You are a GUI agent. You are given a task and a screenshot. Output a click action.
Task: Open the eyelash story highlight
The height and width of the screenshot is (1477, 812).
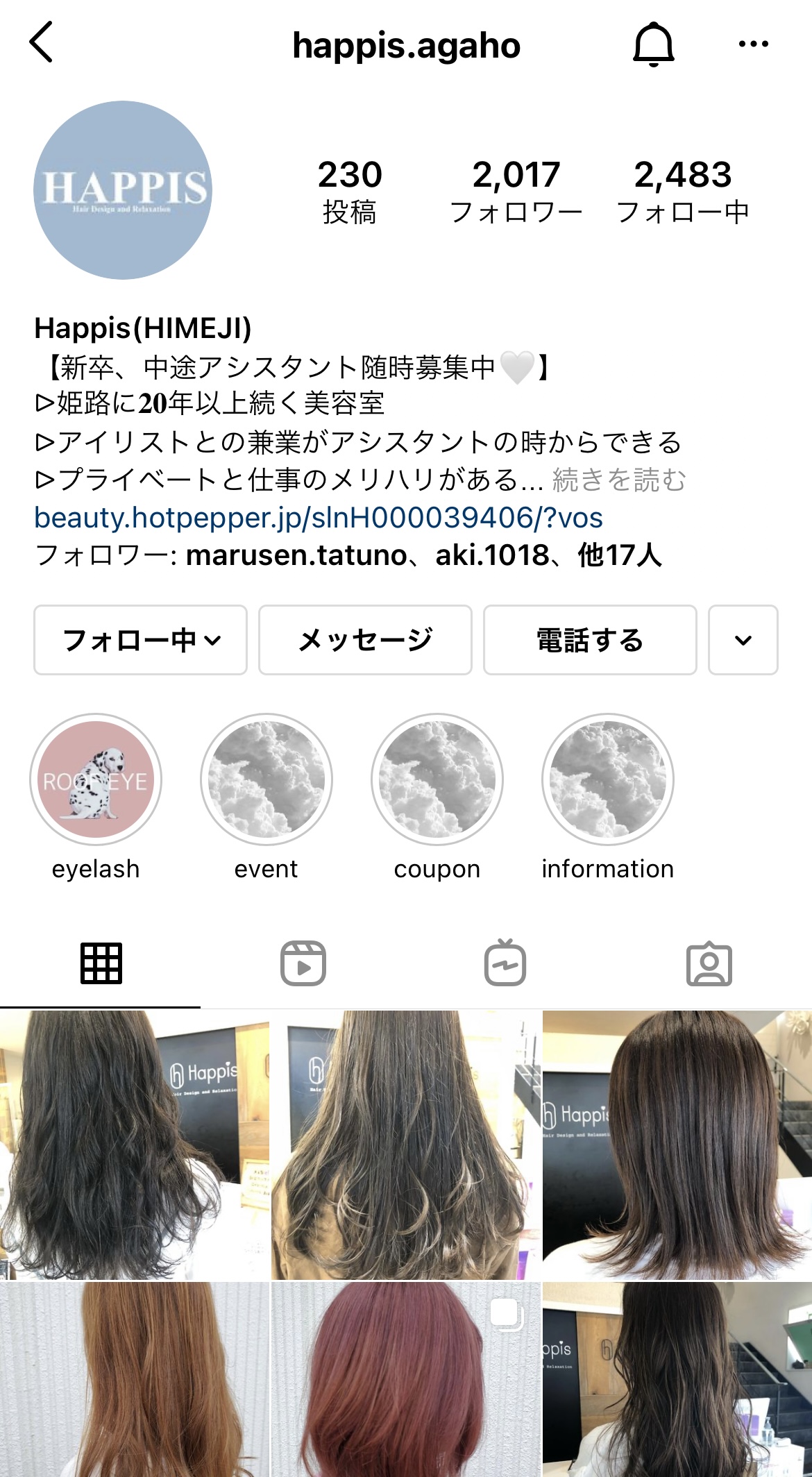(x=96, y=797)
